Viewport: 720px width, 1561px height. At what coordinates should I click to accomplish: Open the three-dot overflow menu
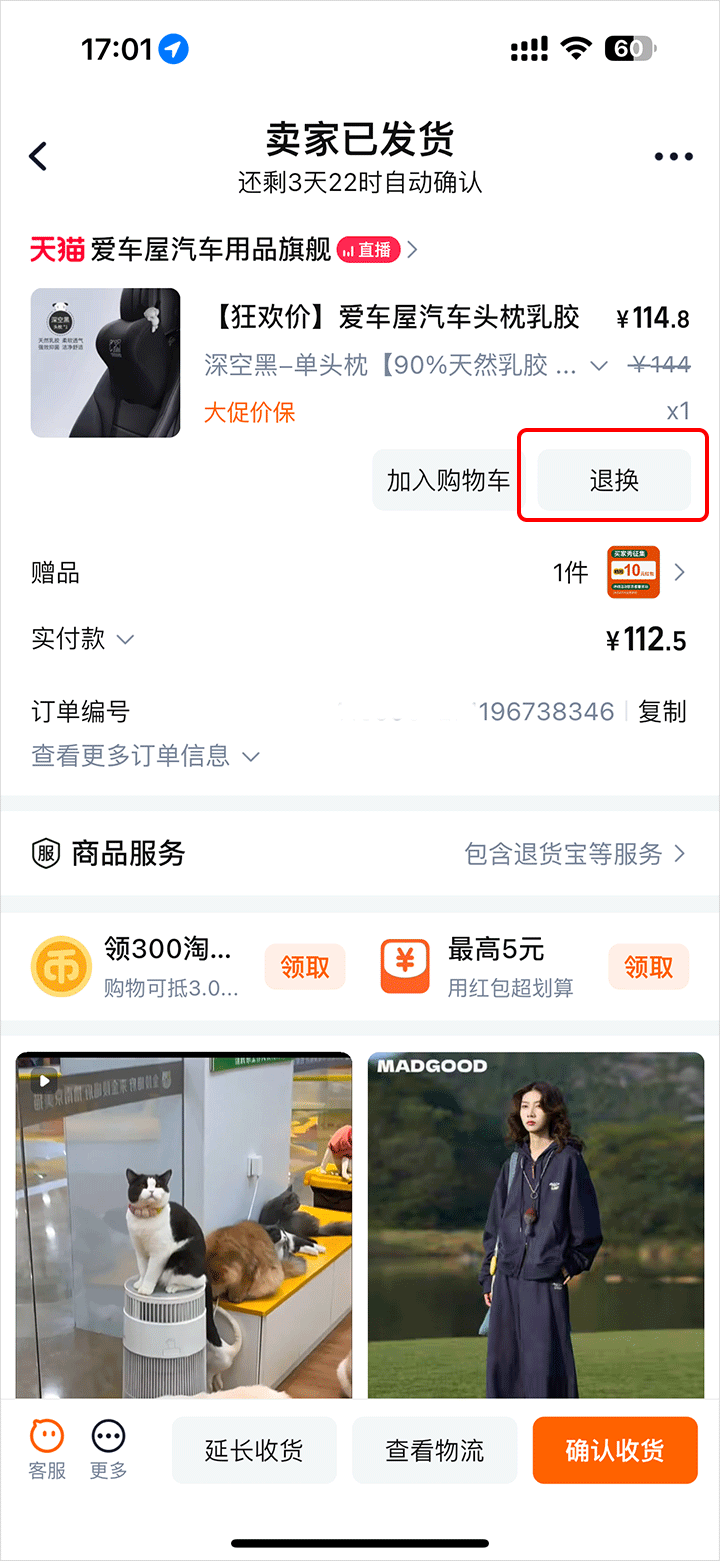[673, 157]
